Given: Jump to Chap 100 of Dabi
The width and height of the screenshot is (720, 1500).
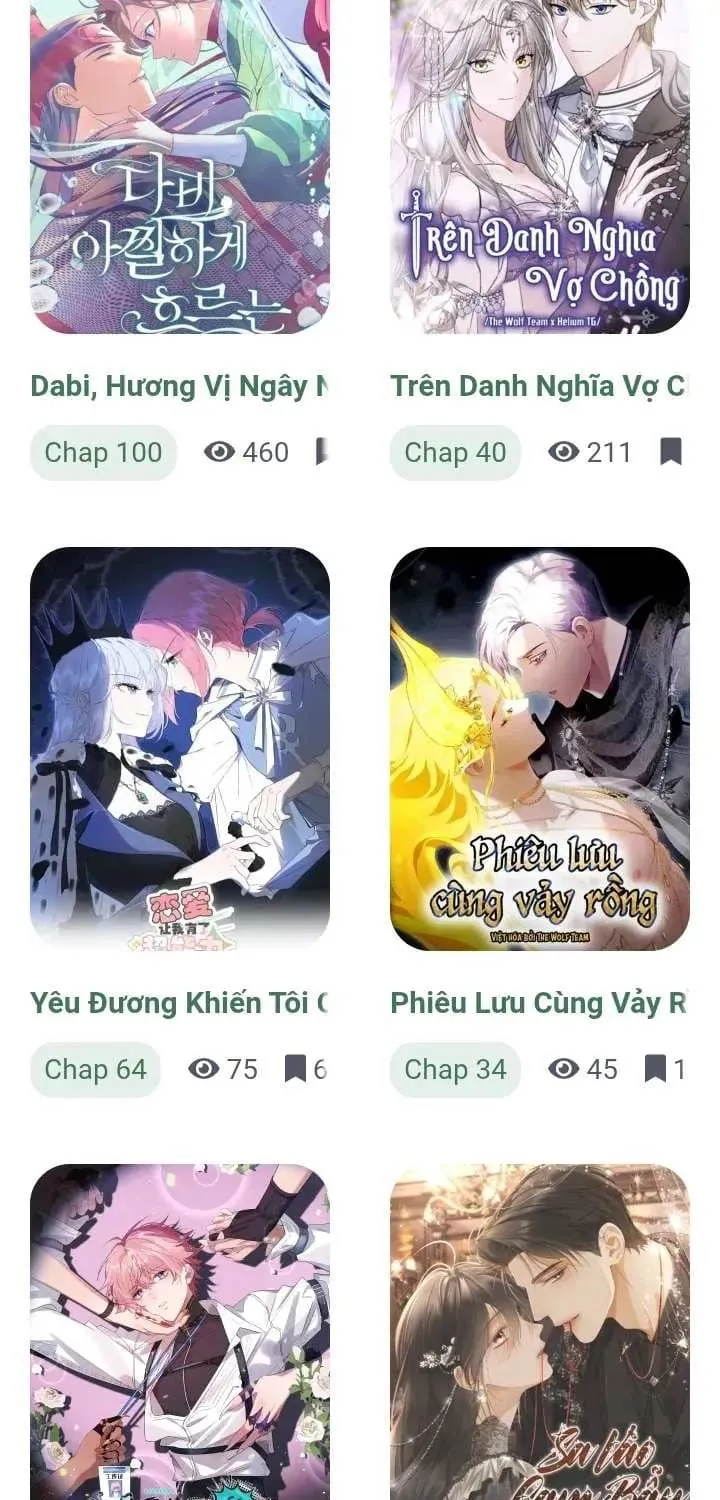Looking at the screenshot, I should click(103, 453).
